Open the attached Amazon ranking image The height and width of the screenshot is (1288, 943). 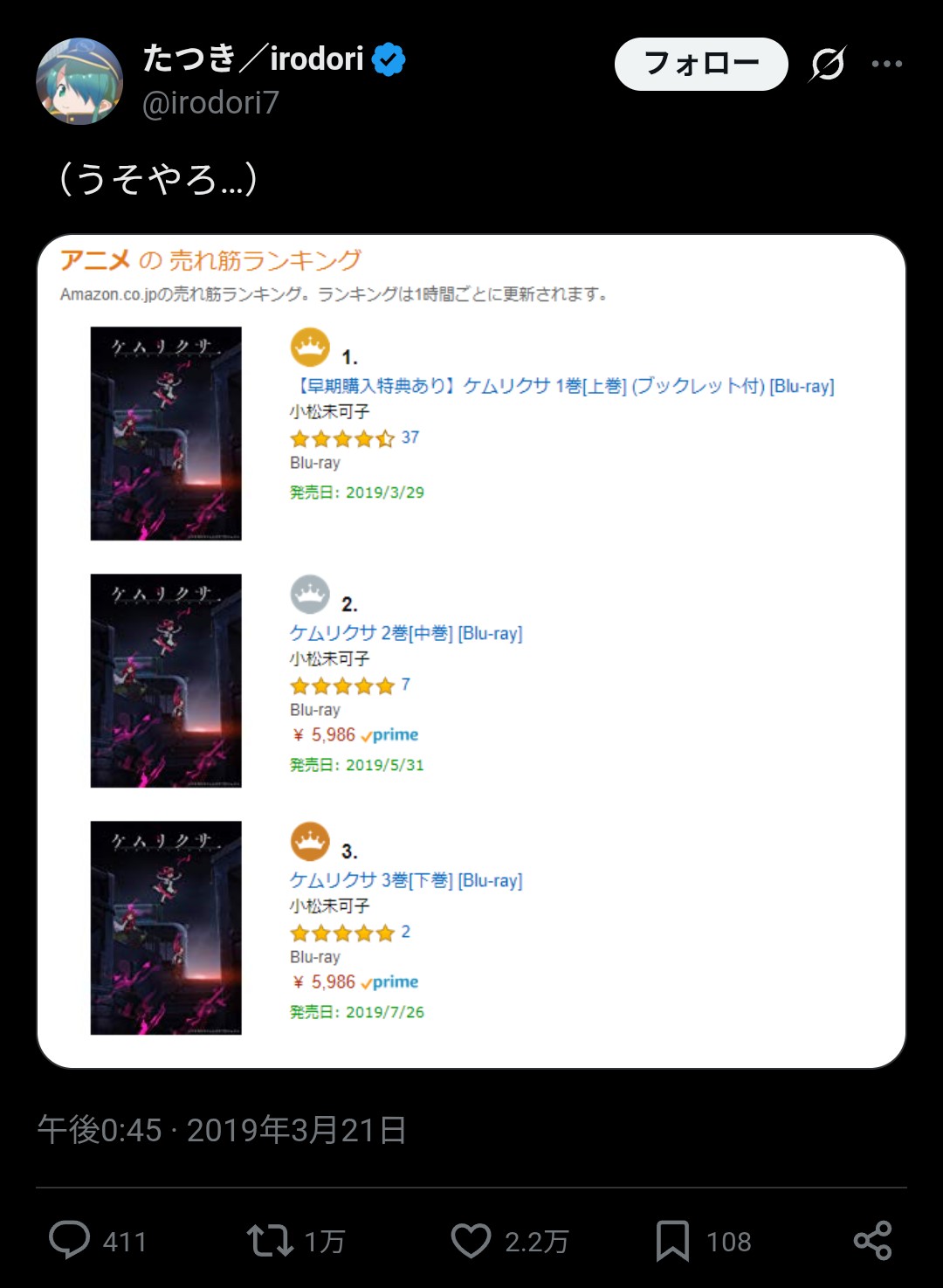tap(471, 651)
